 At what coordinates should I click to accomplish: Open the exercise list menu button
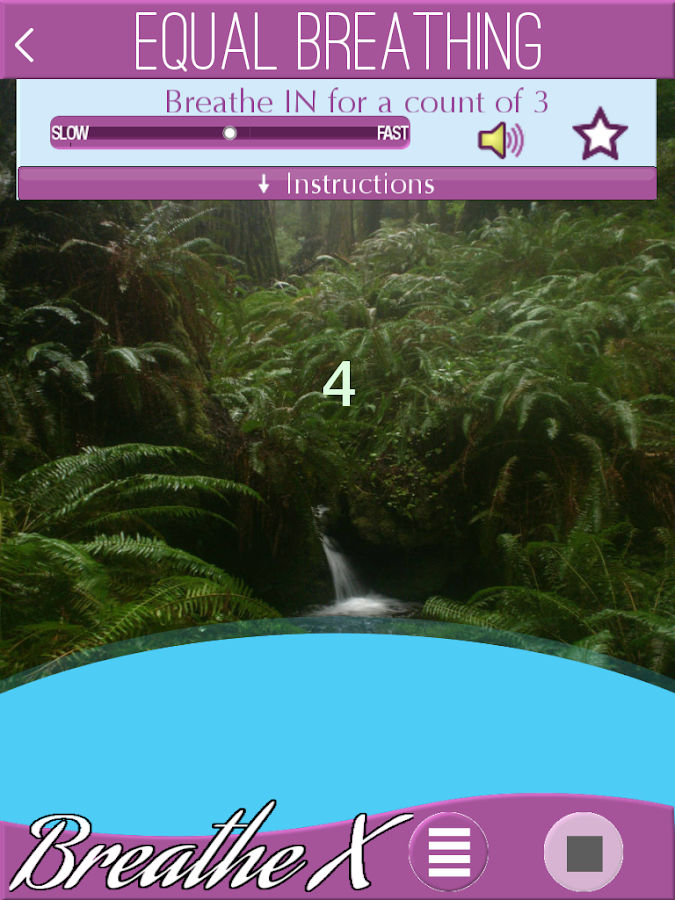tap(449, 852)
